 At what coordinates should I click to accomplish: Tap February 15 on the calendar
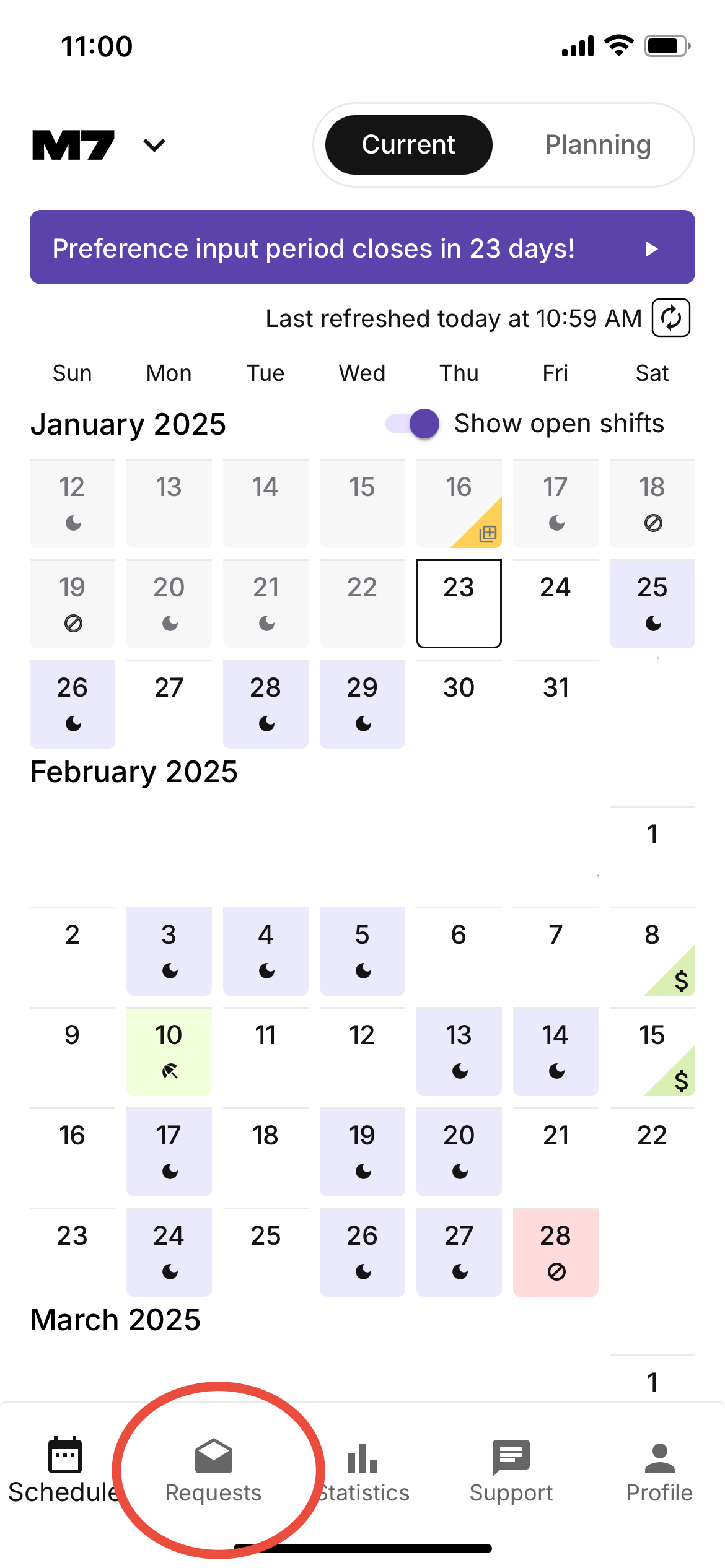[652, 1051]
